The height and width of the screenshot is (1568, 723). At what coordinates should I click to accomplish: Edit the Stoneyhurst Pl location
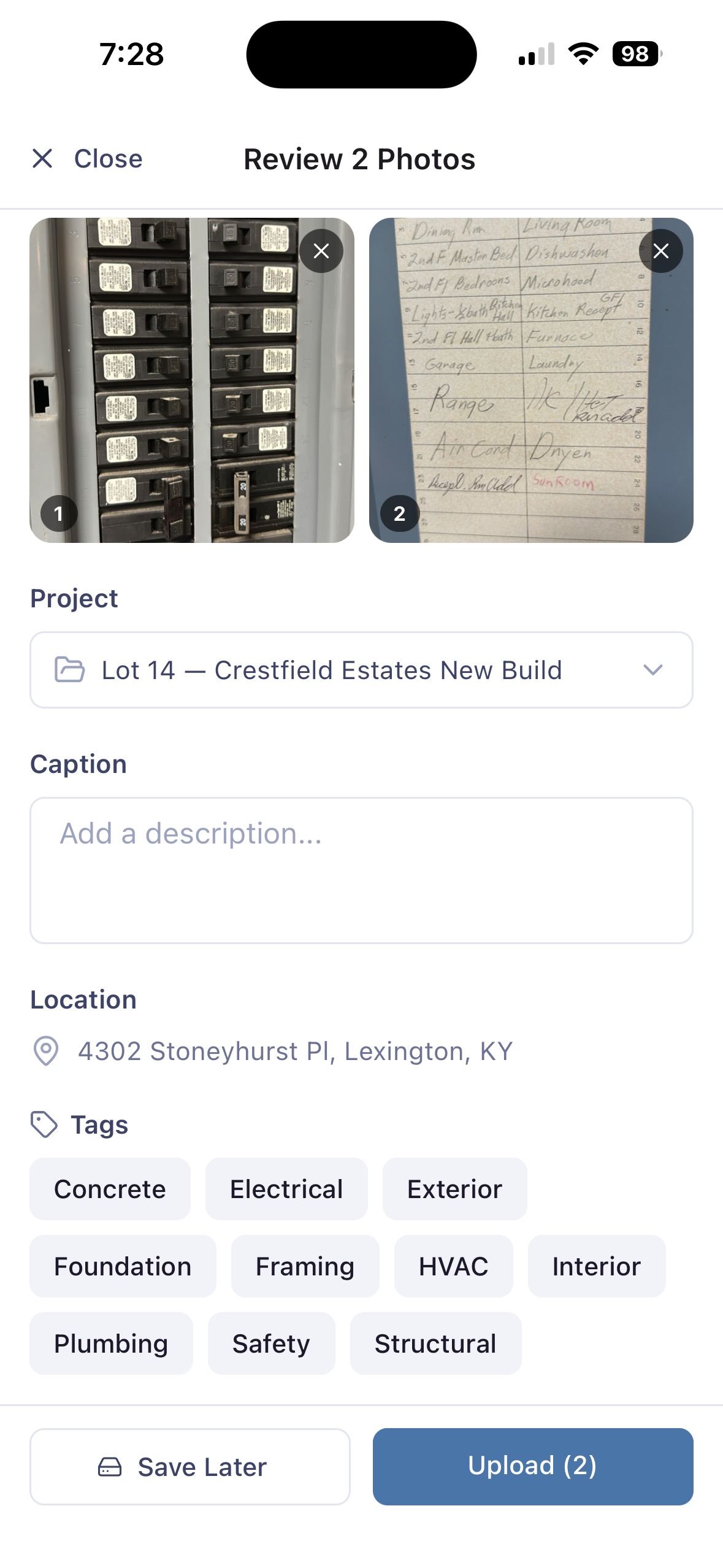click(x=294, y=1051)
